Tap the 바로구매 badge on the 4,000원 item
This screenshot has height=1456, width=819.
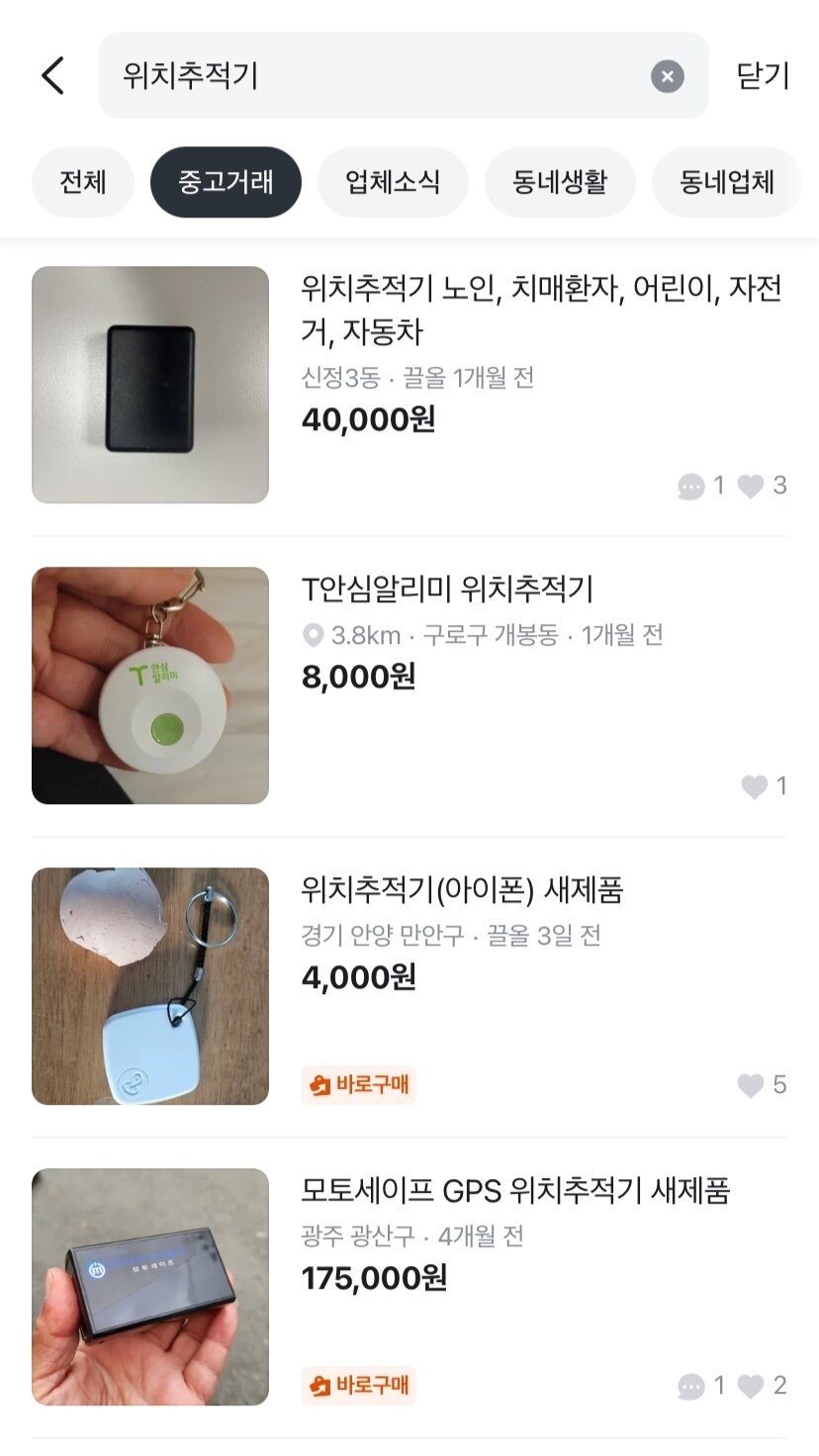tap(358, 1085)
